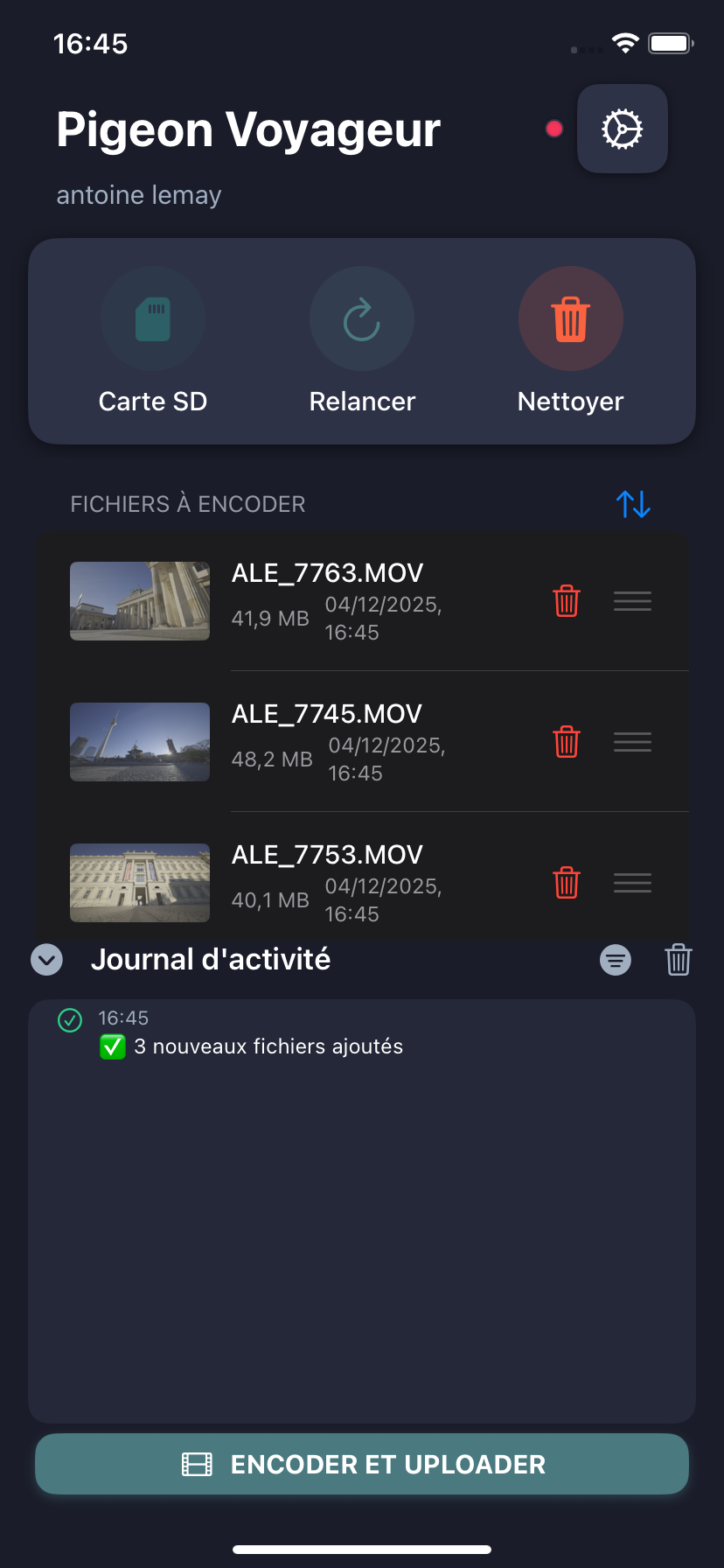
Task: Select the Relancer retry icon
Action: tap(361, 318)
